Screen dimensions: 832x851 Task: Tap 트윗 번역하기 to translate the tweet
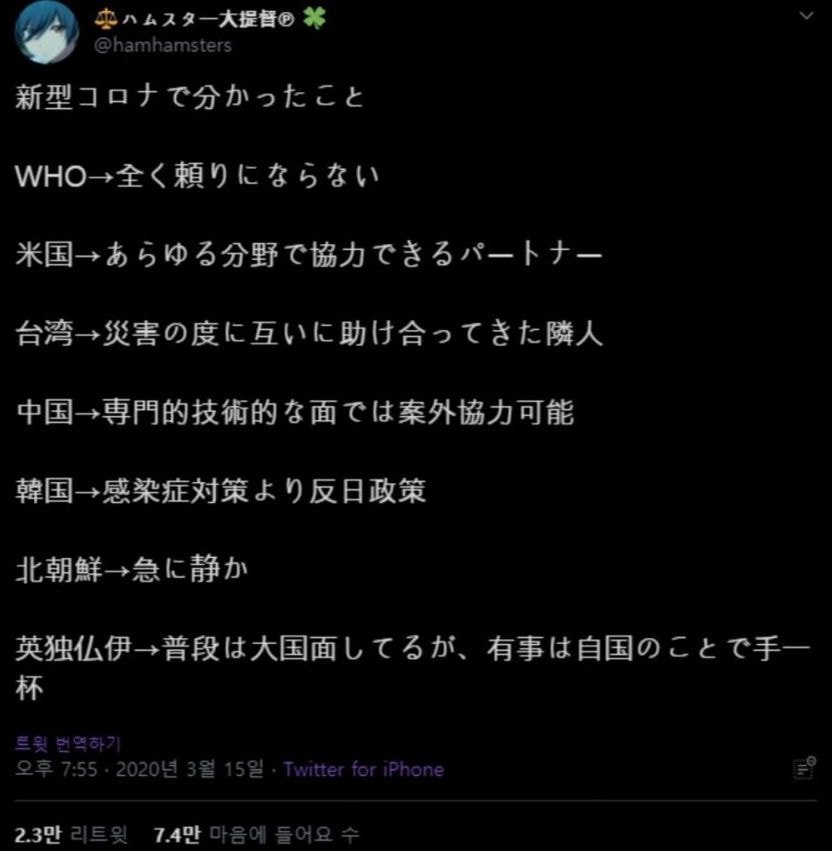coord(68,744)
